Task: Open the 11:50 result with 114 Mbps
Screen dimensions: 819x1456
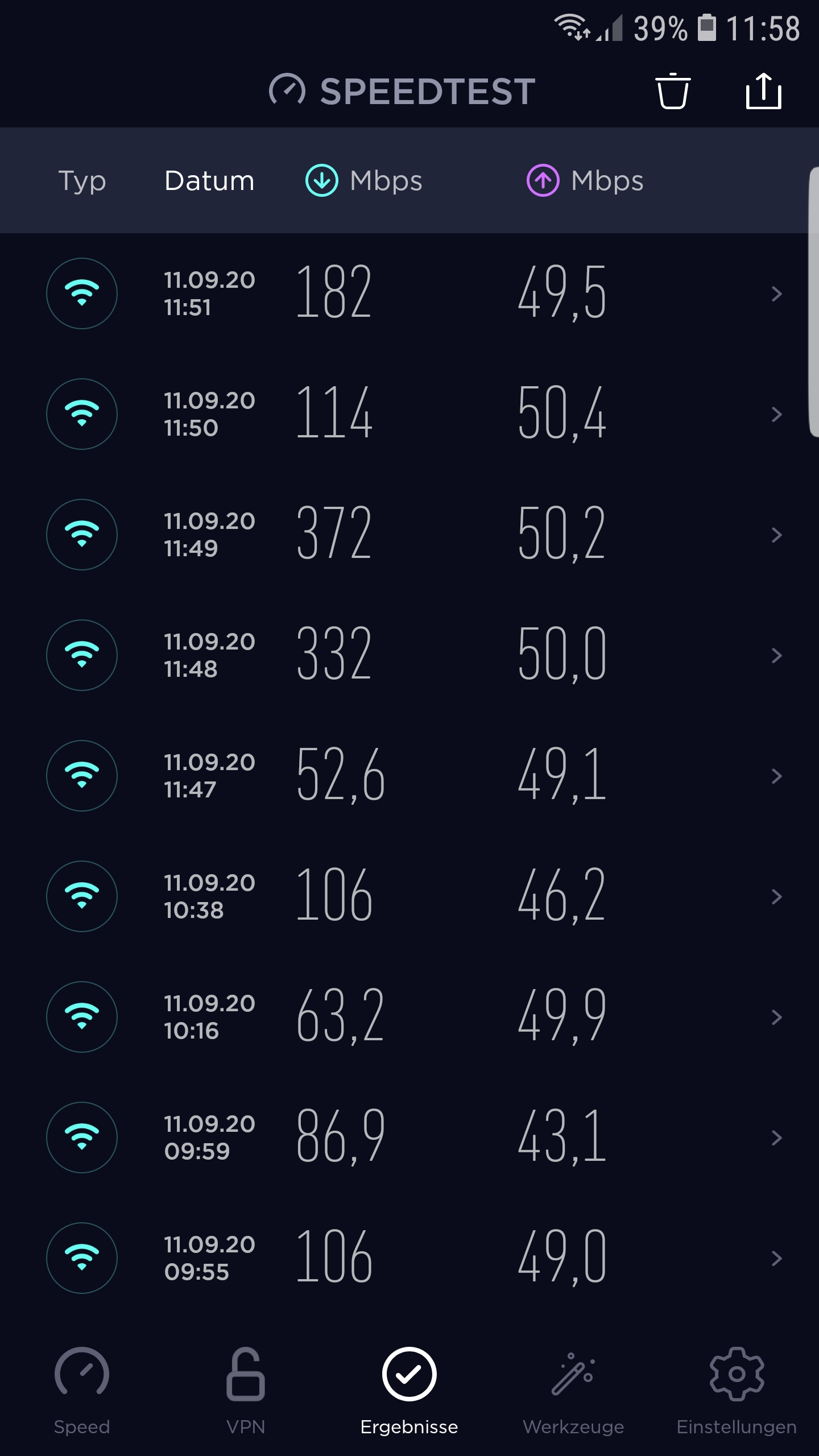Action: (409, 414)
